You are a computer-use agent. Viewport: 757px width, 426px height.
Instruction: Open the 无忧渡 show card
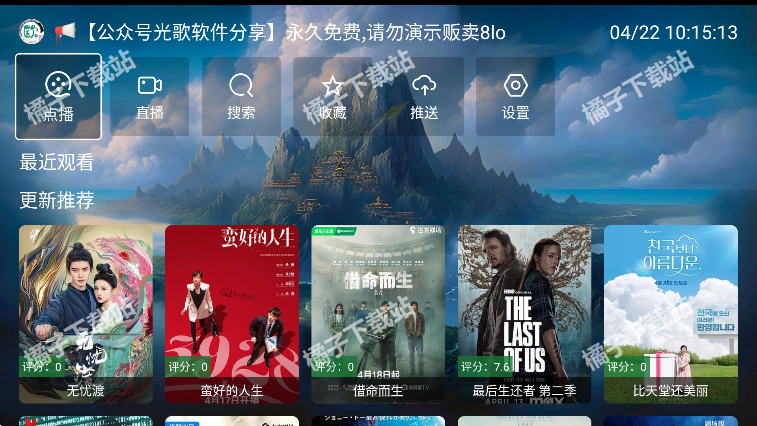86,313
